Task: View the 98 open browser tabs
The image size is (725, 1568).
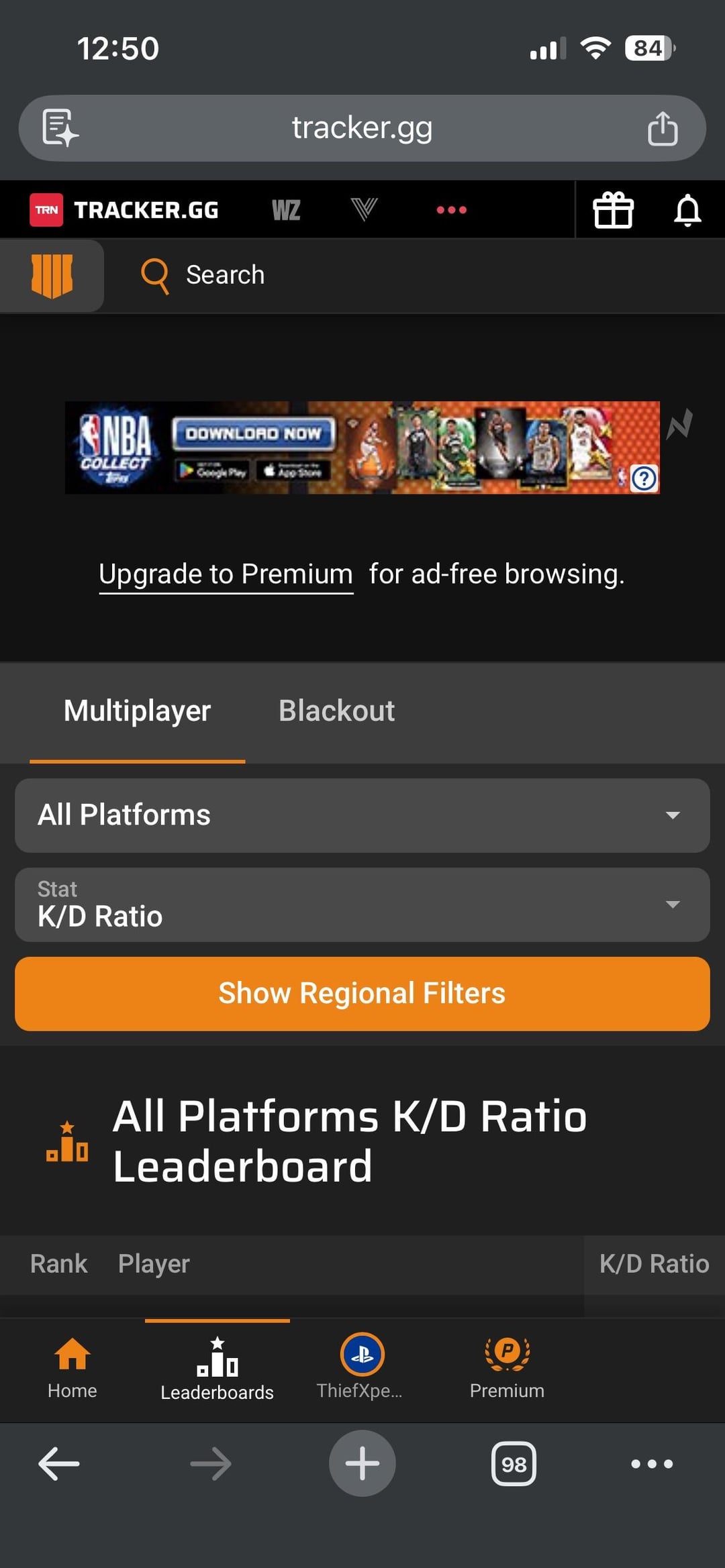Action: pos(514,1463)
